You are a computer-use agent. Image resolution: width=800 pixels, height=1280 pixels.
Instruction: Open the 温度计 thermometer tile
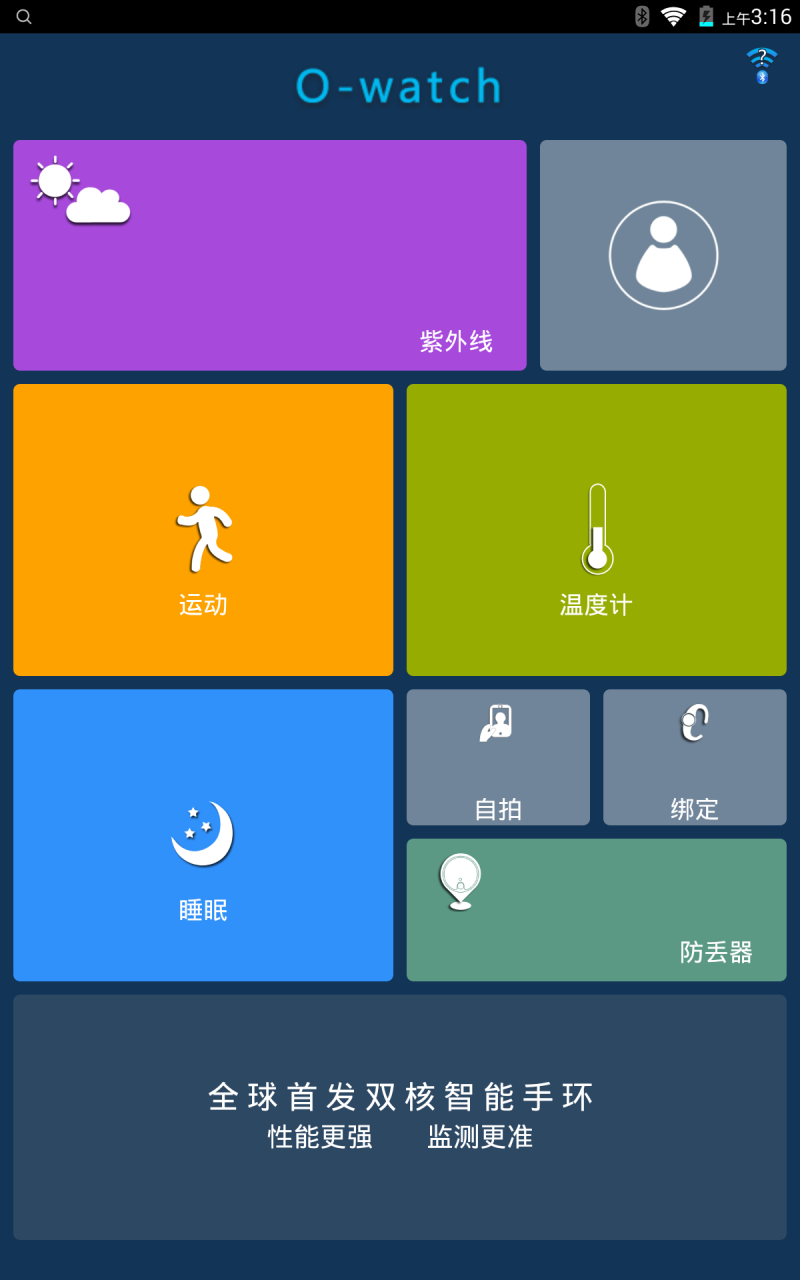[x=596, y=530]
